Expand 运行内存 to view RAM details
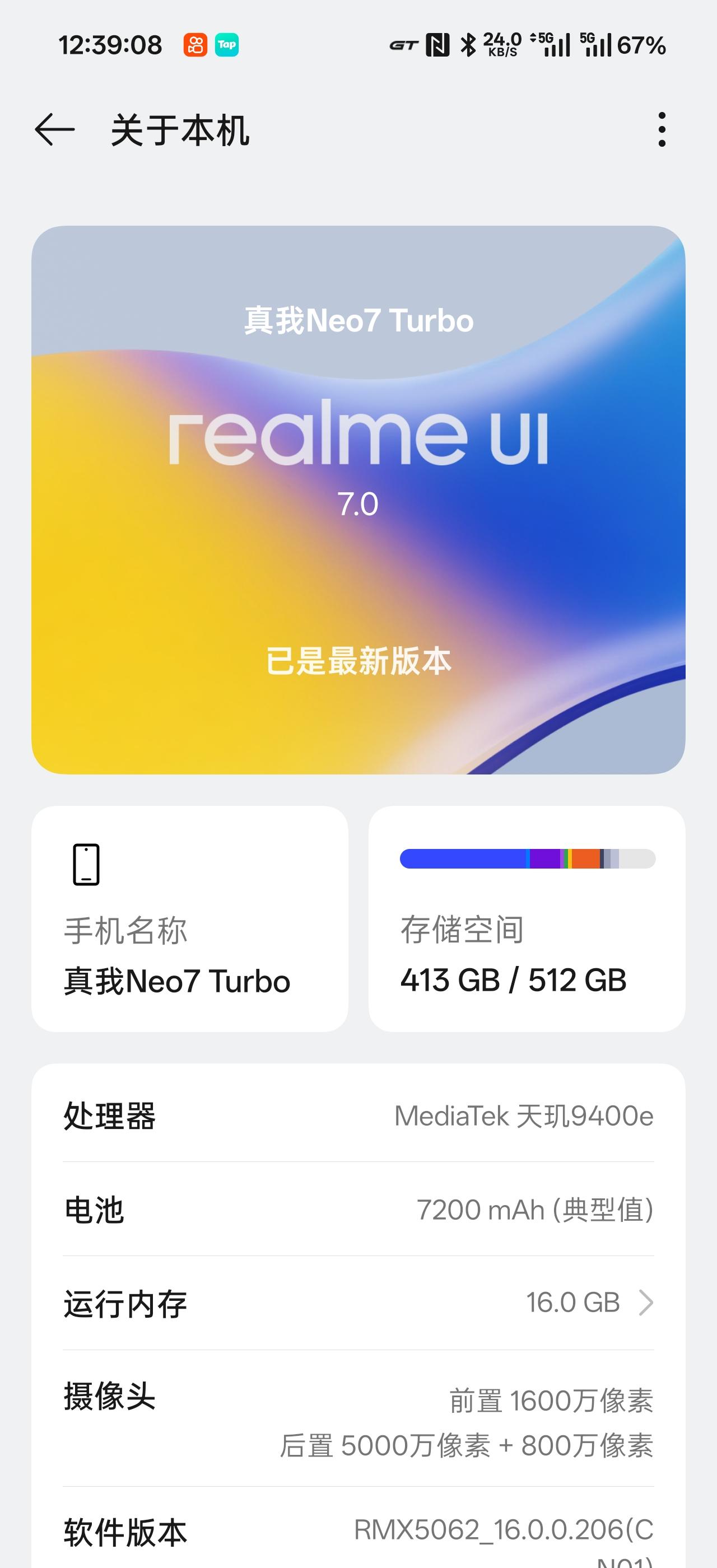717x1568 pixels. point(358,1303)
